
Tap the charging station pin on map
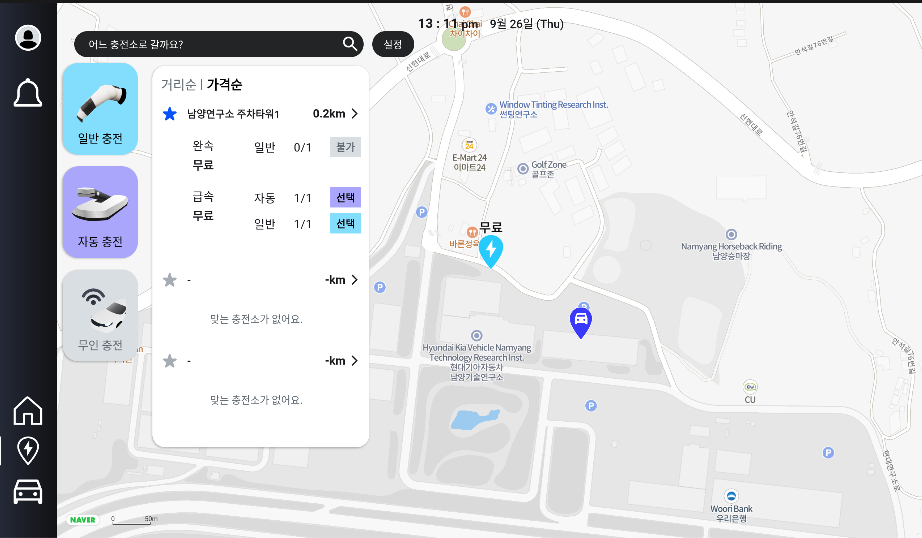(x=491, y=250)
